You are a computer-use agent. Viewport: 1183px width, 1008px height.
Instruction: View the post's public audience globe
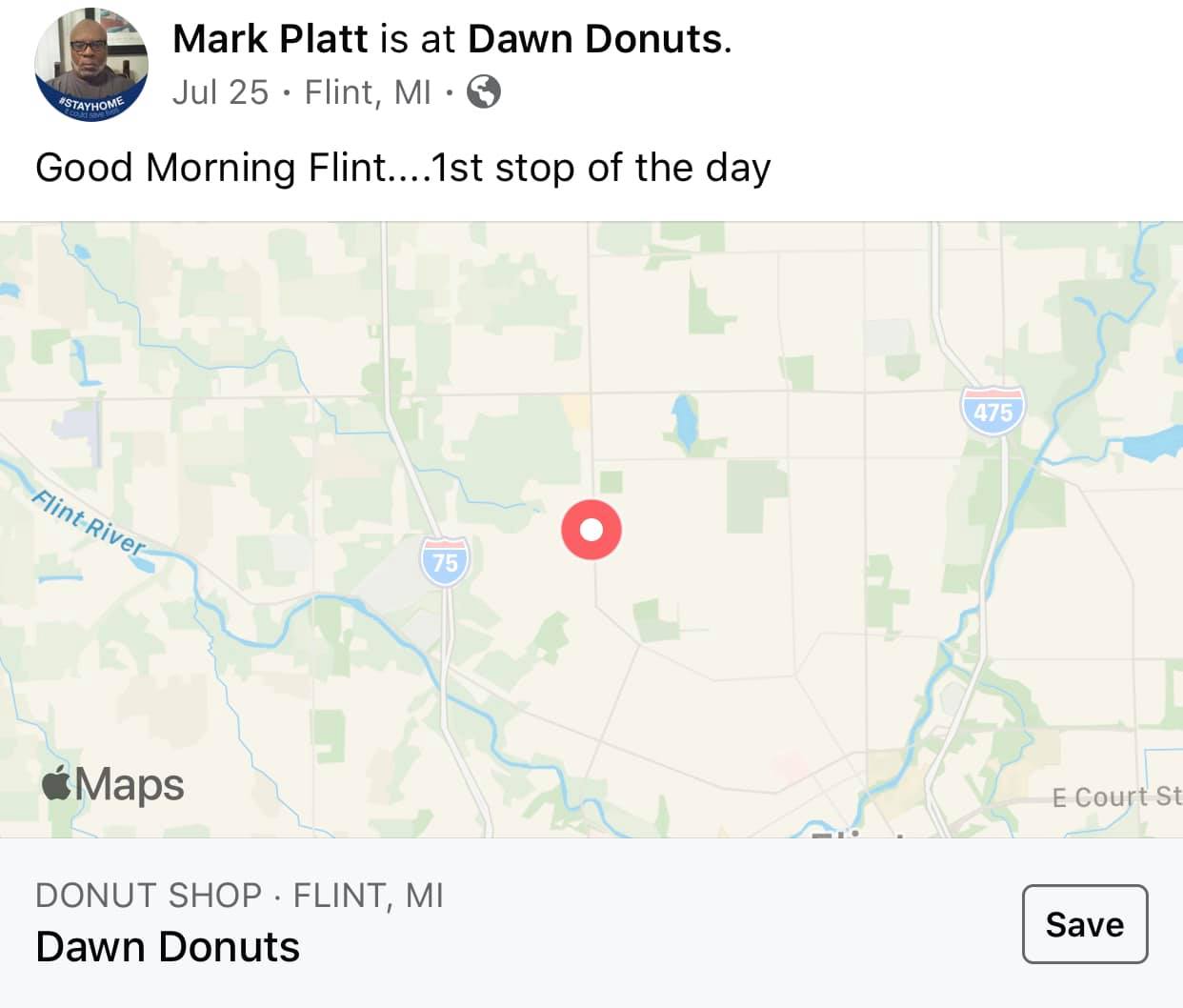point(484,92)
